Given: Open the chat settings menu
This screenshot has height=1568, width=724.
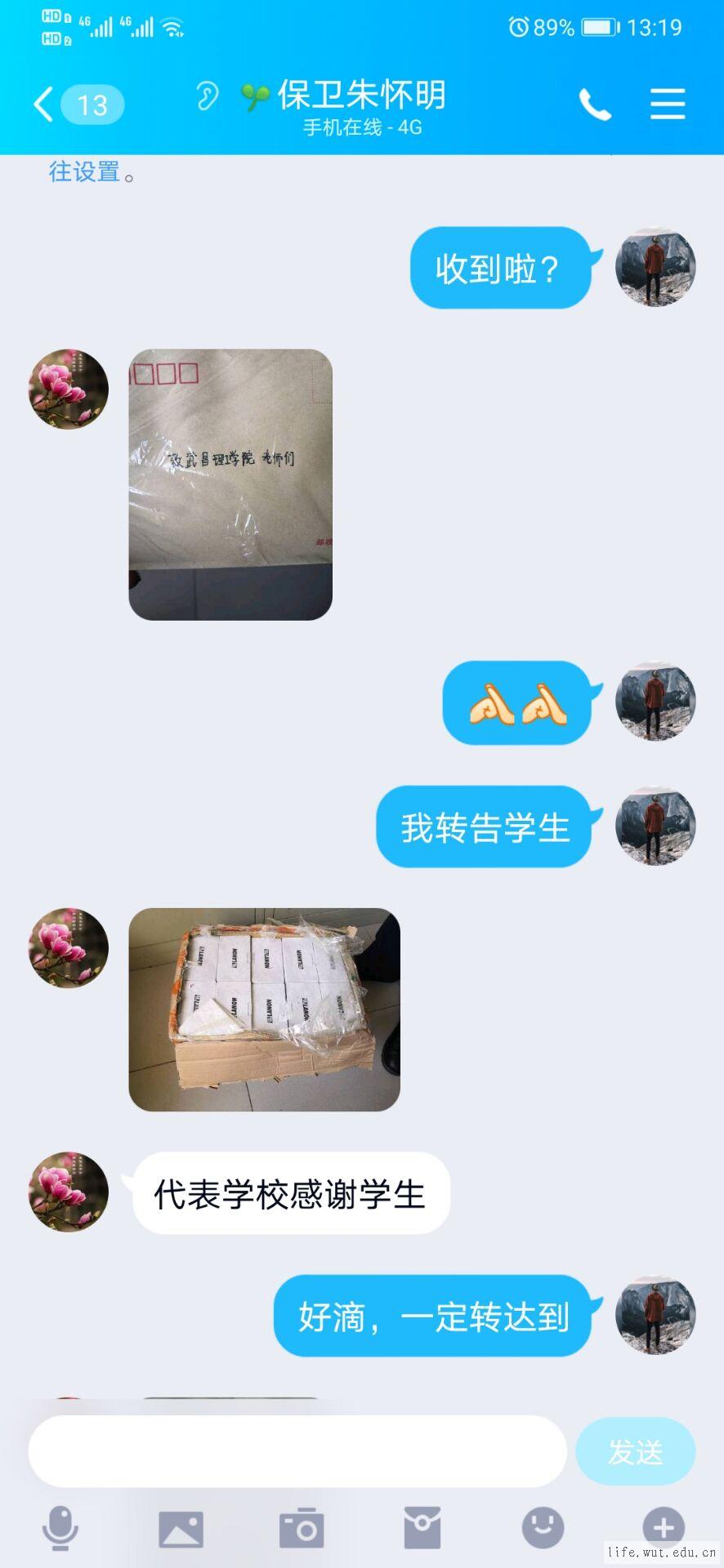Looking at the screenshot, I should click(667, 105).
